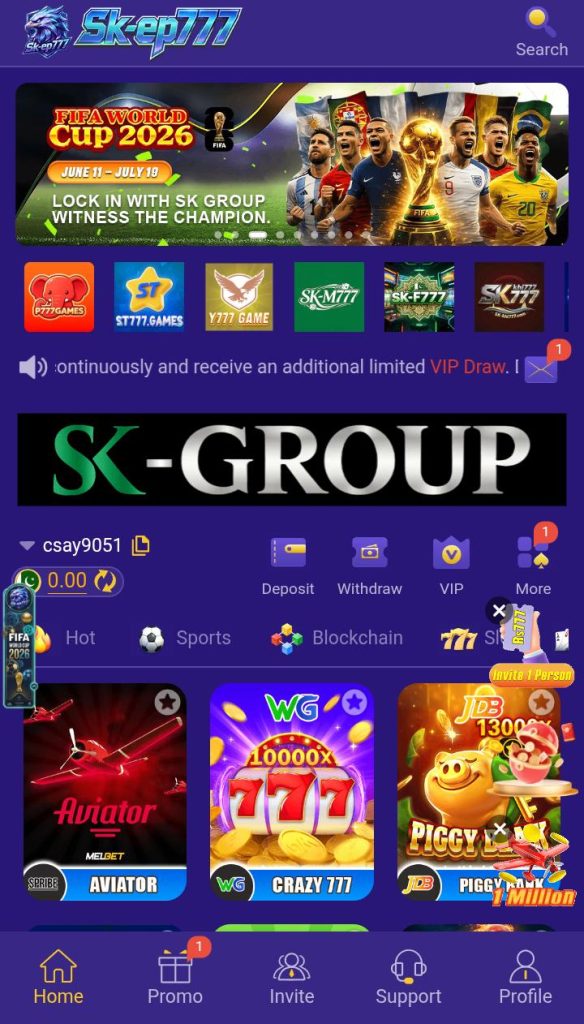The width and height of the screenshot is (584, 1024).
Task: Refresh the account balance
Action: click(x=105, y=581)
